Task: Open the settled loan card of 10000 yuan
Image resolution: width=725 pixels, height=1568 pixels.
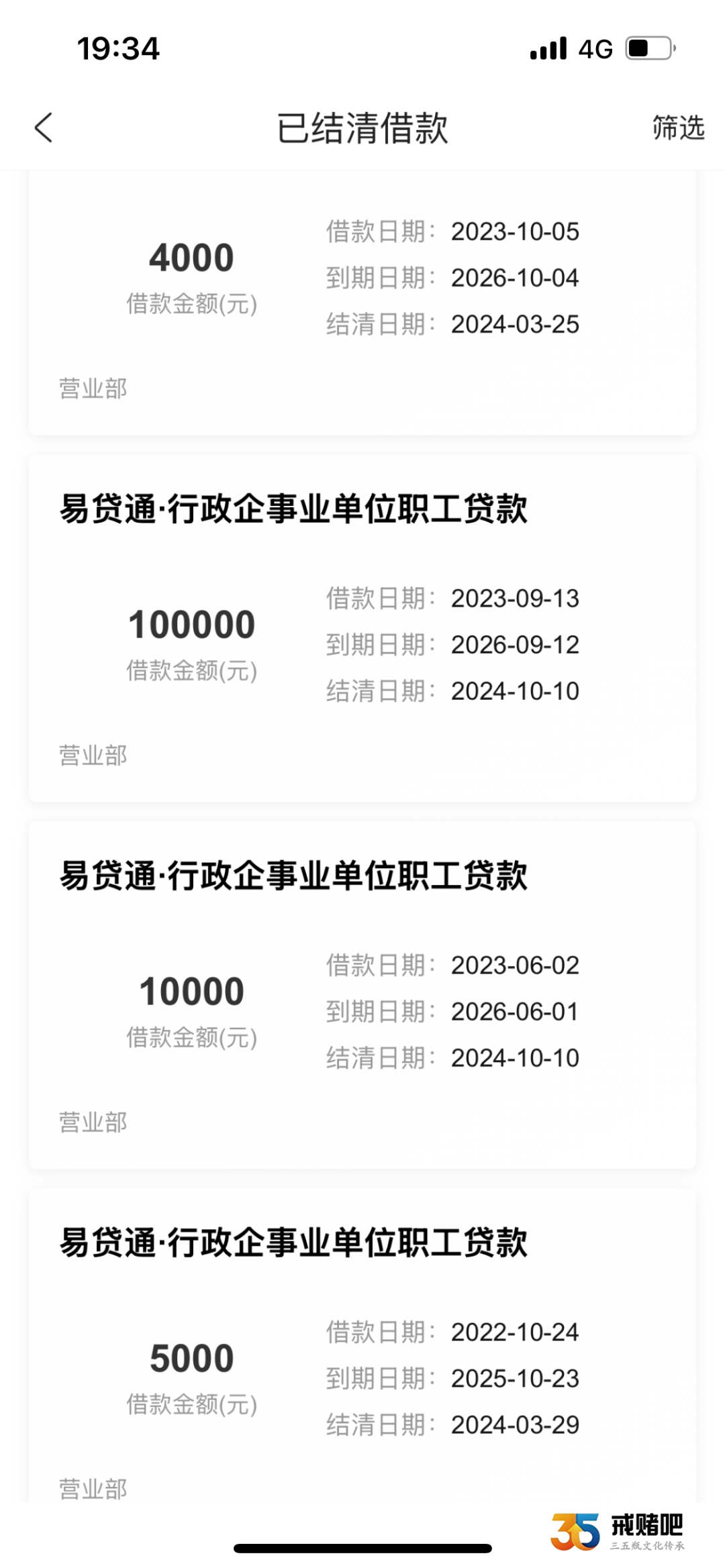Action: point(362,995)
